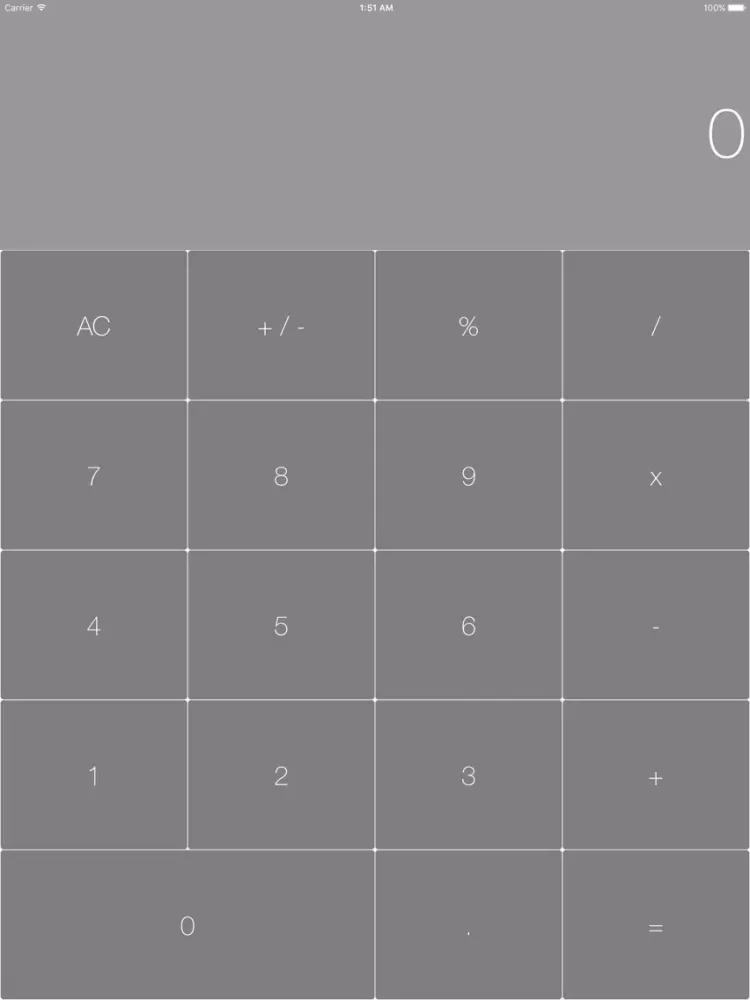Tap the digit 8 key
This screenshot has height=1000, width=750.
pos(281,475)
